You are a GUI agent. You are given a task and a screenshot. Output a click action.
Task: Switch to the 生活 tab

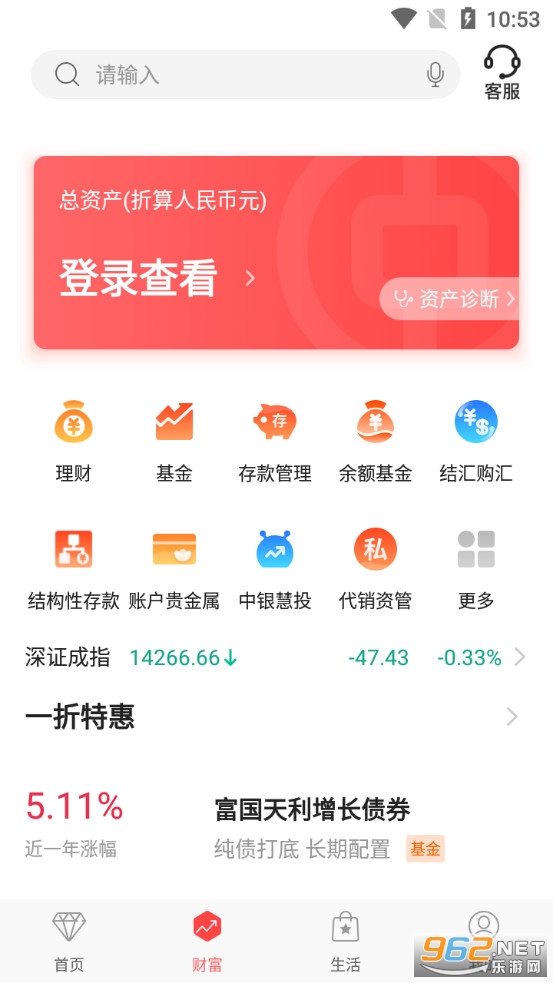(x=345, y=942)
